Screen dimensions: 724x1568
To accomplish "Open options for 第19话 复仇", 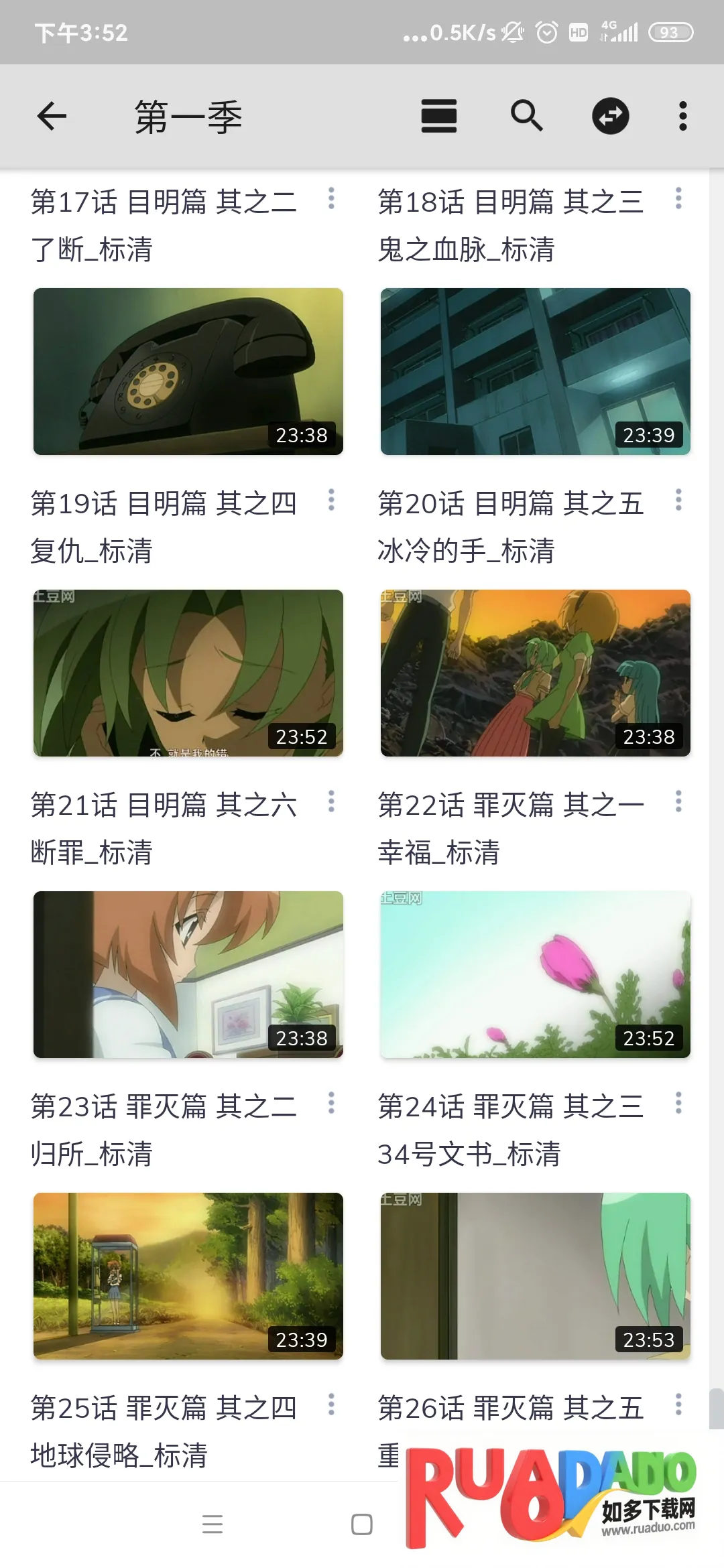I will (331, 500).
